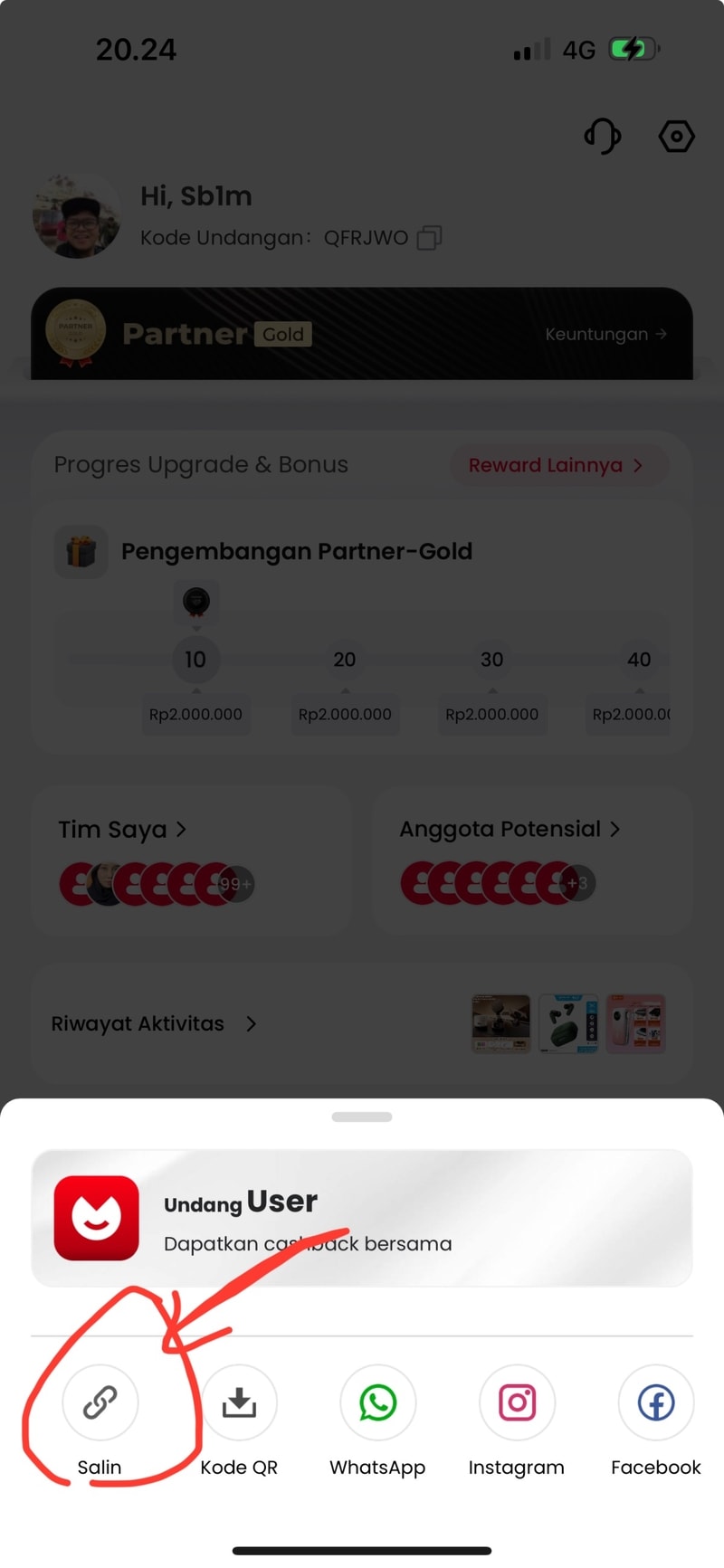Open the settings hexagon icon
Screen dimensions: 724x1568
[x=676, y=137]
